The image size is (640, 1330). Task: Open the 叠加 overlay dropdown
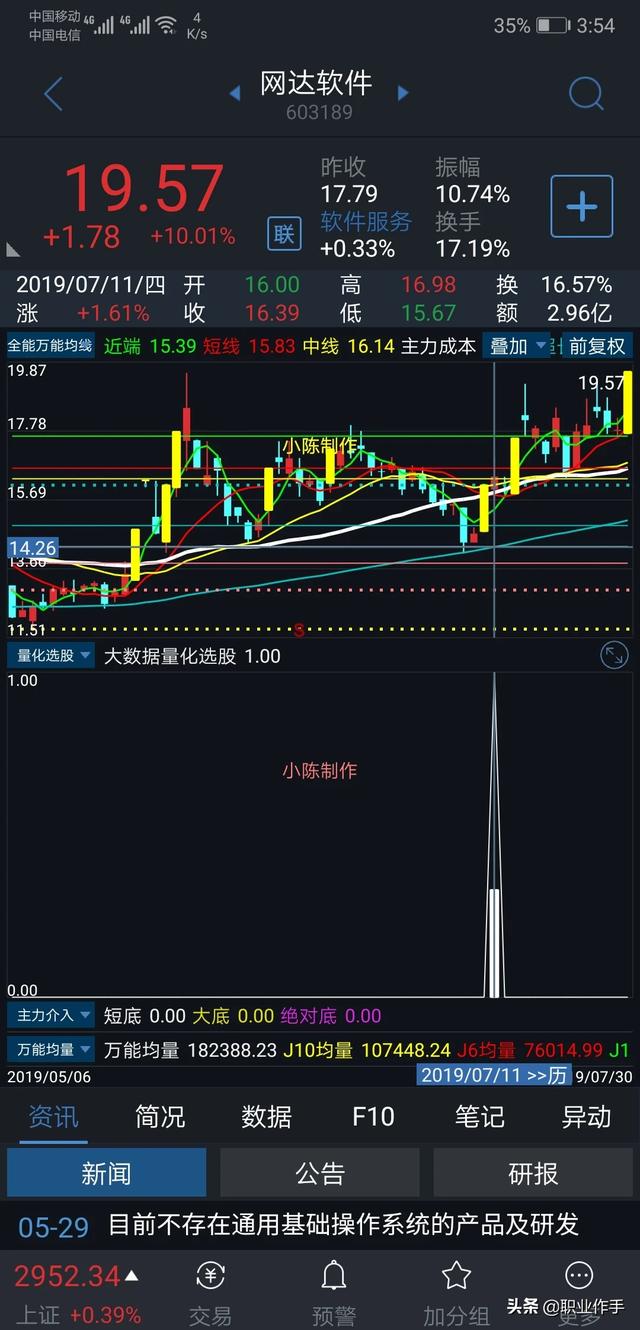click(x=516, y=346)
